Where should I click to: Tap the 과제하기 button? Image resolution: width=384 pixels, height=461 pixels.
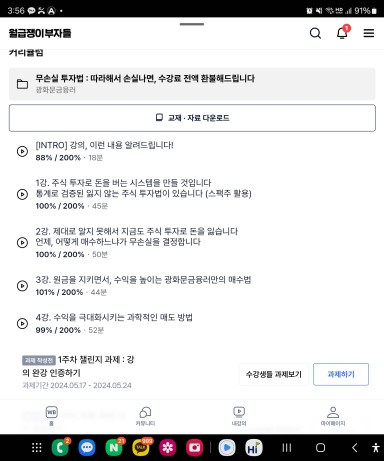tap(341, 374)
